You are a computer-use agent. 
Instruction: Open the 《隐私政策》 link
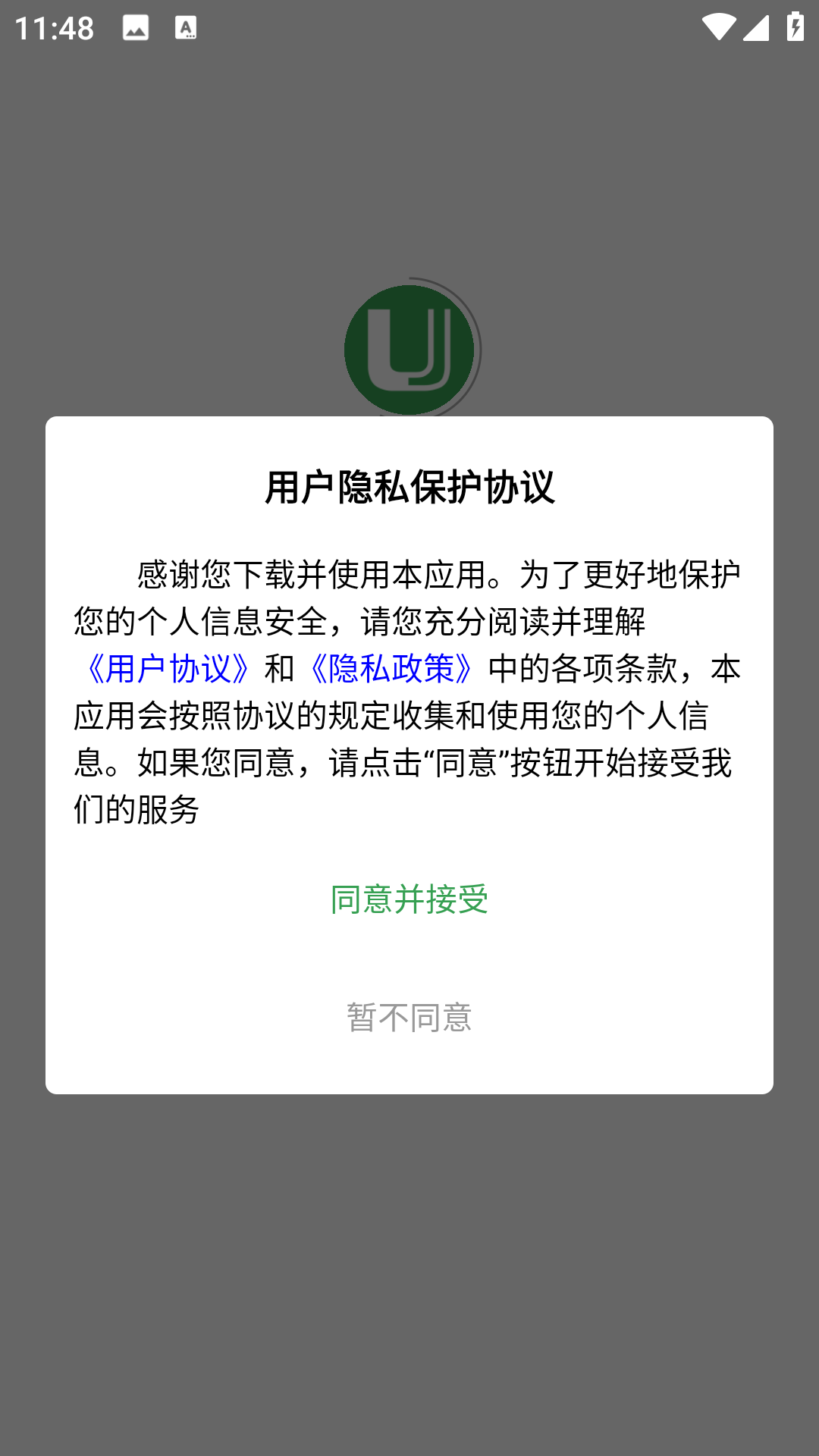pyautogui.click(x=391, y=669)
